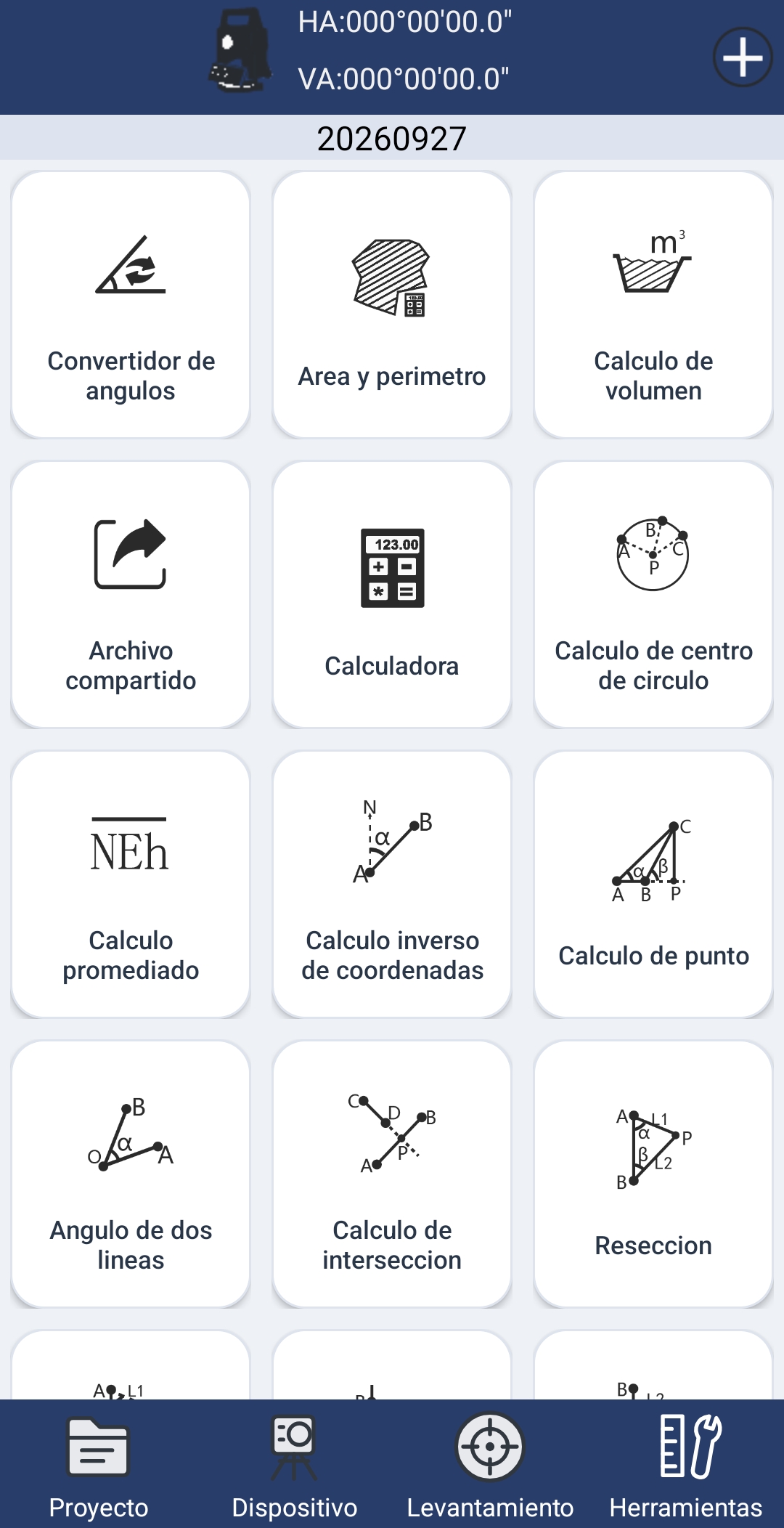Launch Angulo de dos lineas
This screenshot has height=1528, width=784.
(x=131, y=1174)
